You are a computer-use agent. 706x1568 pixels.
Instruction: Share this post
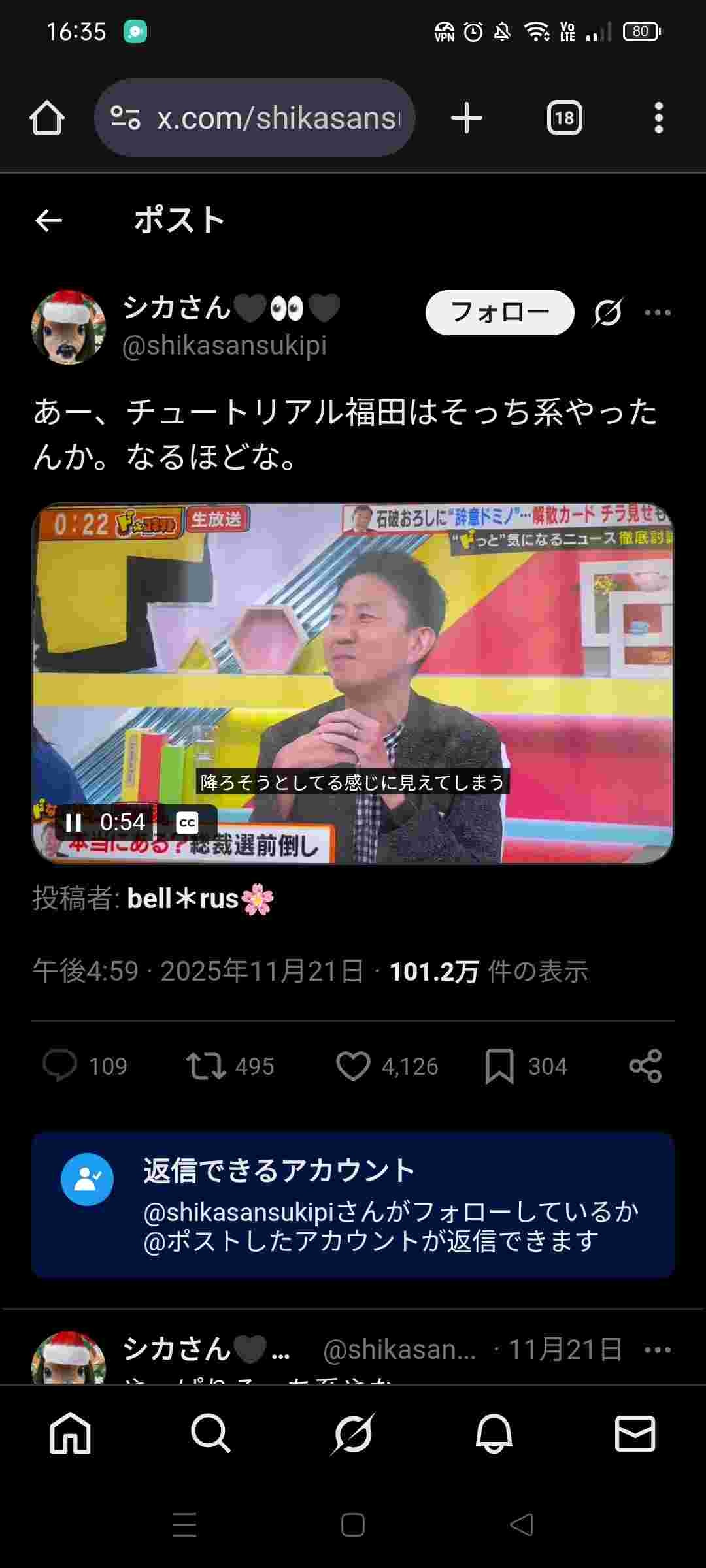point(645,1066)
